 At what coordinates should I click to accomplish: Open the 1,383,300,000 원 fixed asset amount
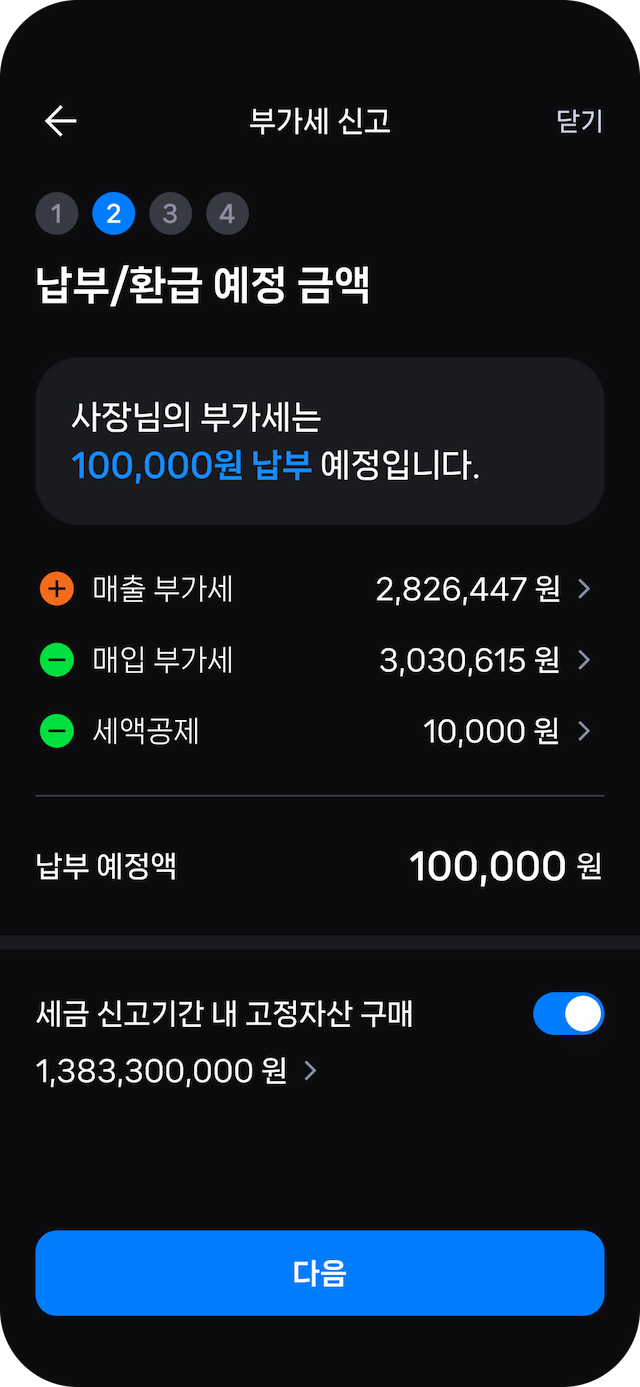176,1071
